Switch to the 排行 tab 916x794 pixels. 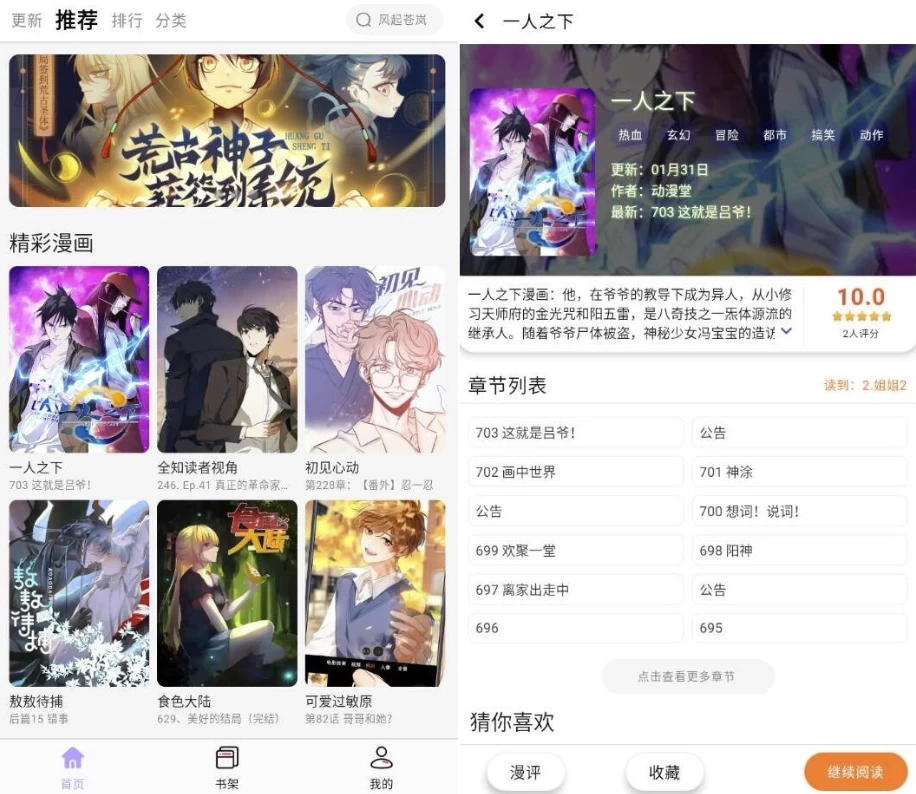click(x=127, y=20)
